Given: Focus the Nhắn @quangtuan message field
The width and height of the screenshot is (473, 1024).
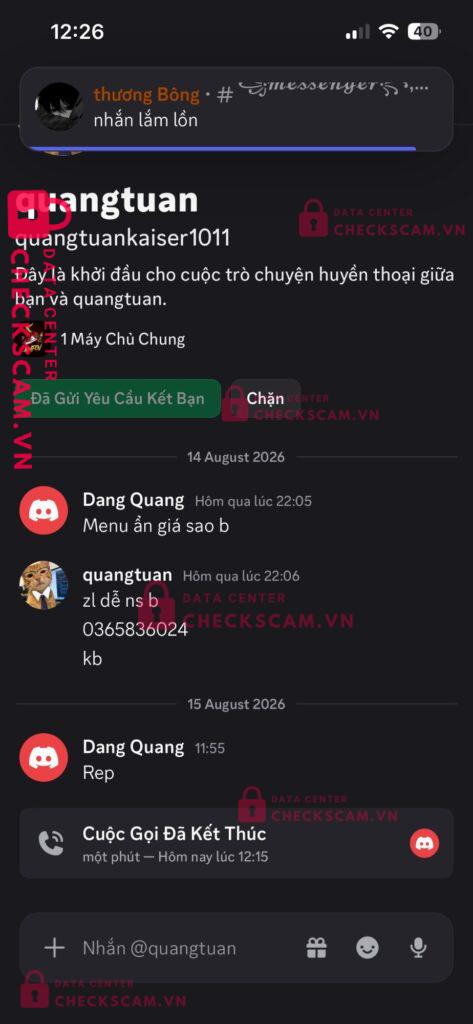Looking at the screenshot, I should coord(186,948).
